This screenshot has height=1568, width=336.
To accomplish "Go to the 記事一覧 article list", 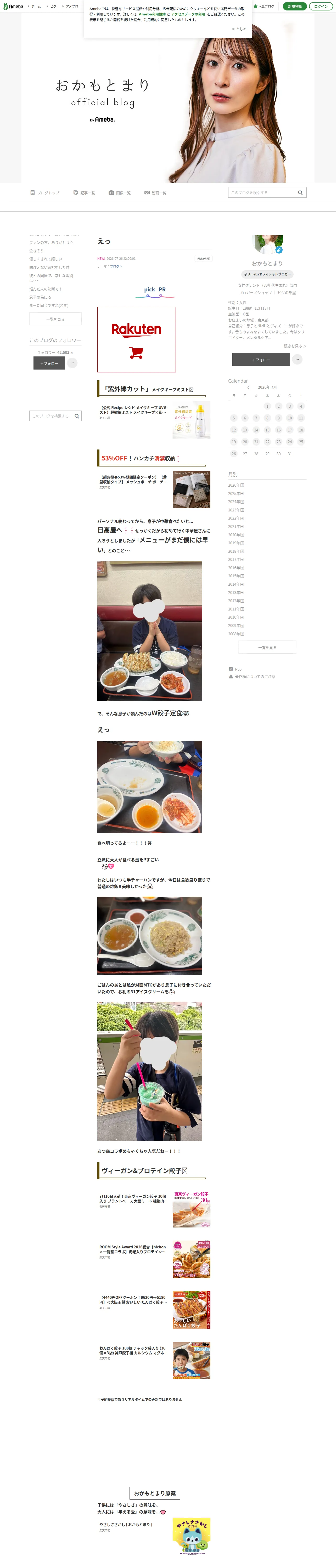I will 84,192.
